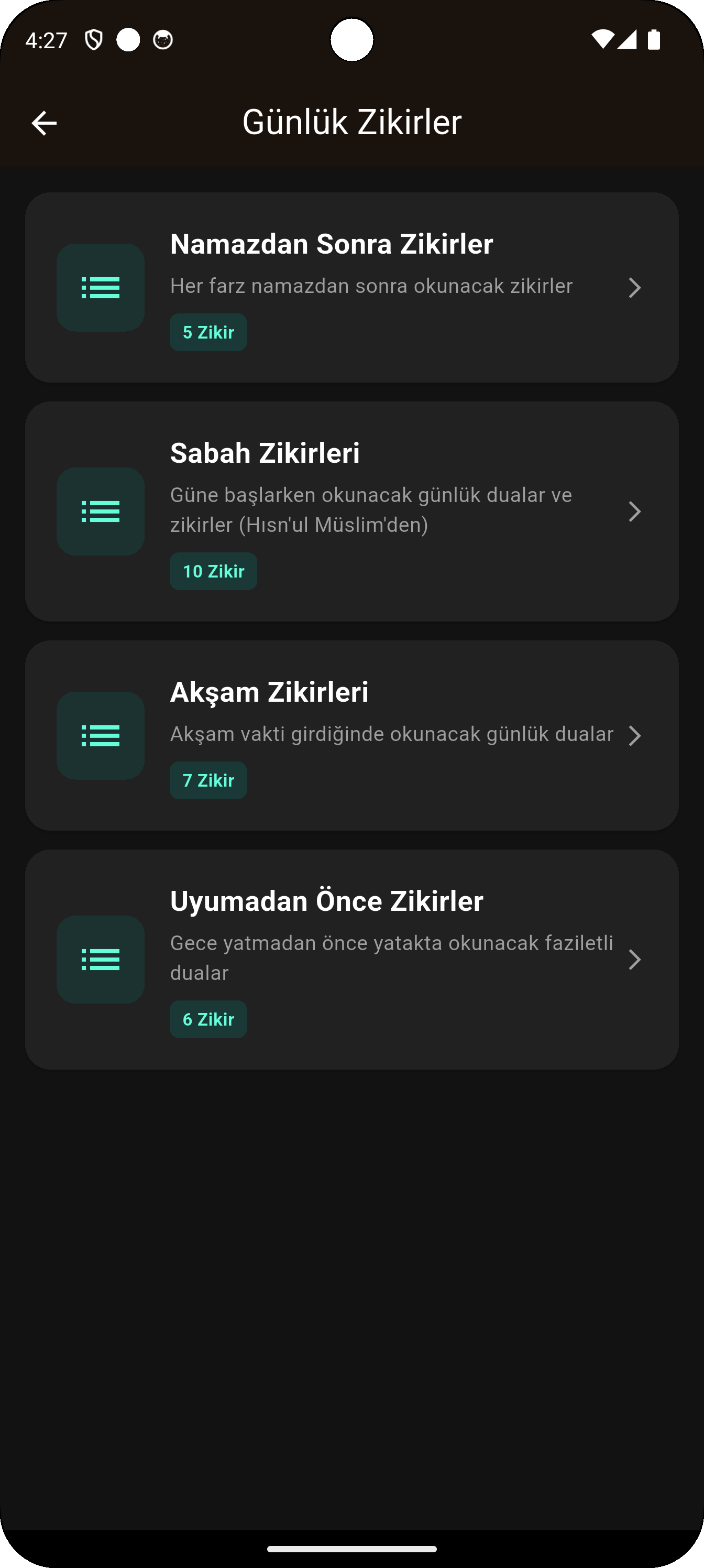Viewport: 704px width, 1568px height.
Task: Tap the shield icon in the status bar
Action: pos(95,39)
